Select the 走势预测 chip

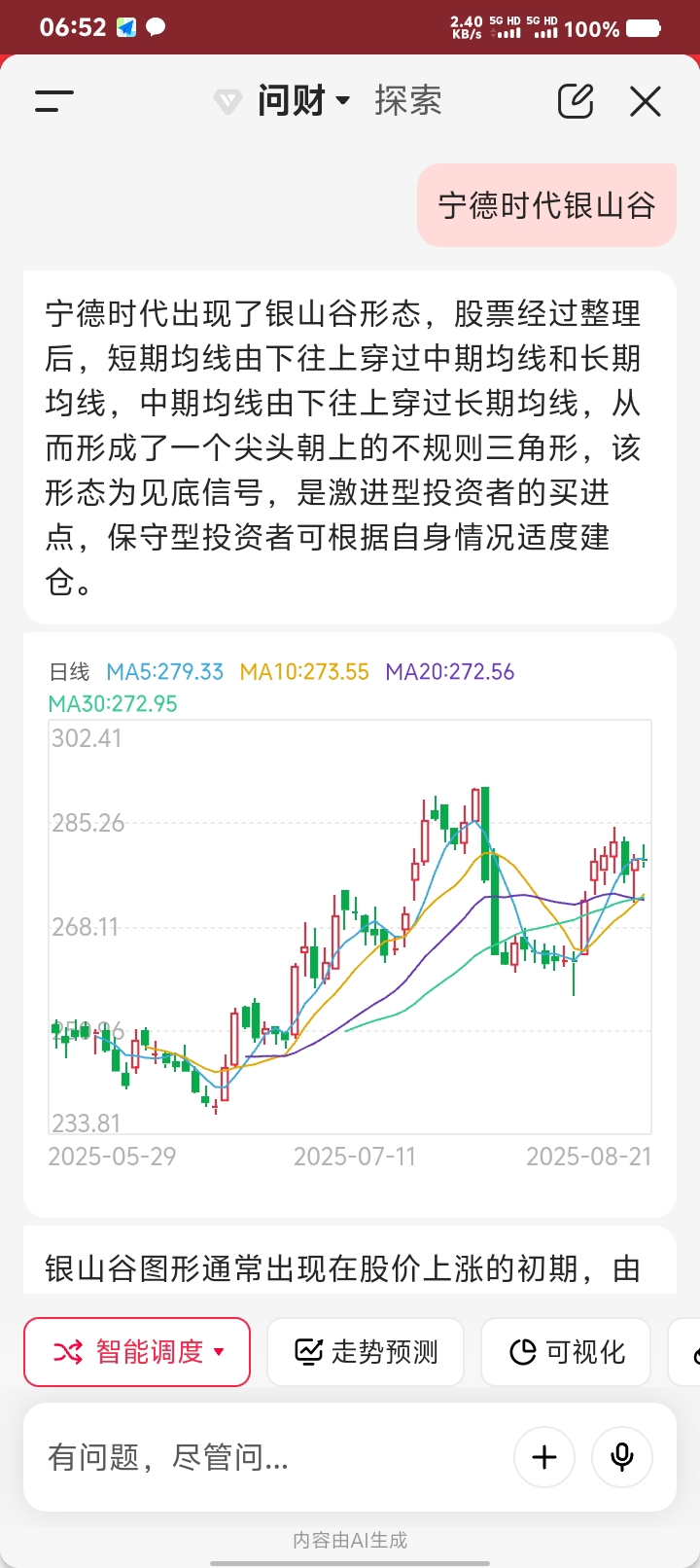click(x=366, y=1352)
